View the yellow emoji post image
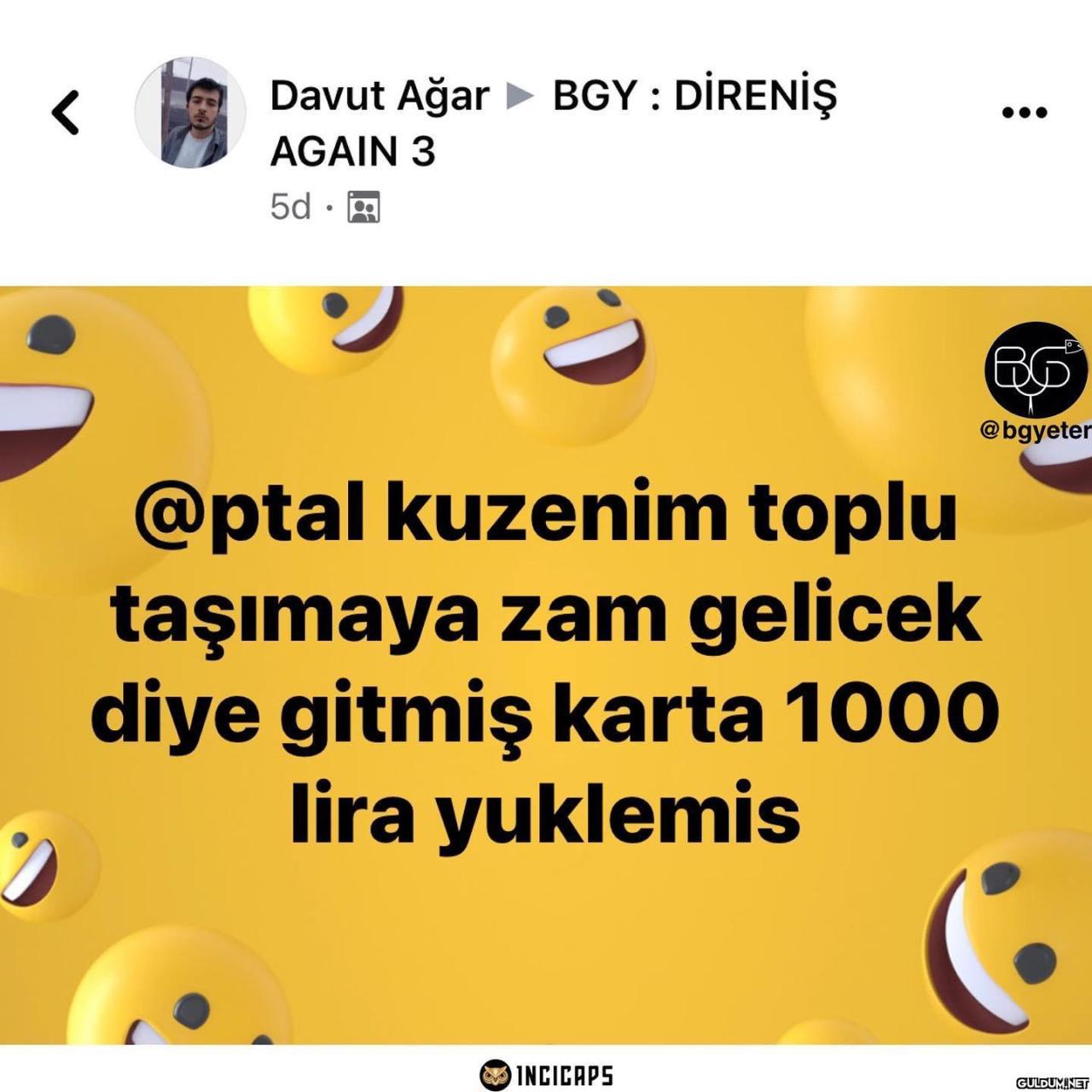The height and width of the screenshot is (1092, 1092). click(x=546, y=665)
